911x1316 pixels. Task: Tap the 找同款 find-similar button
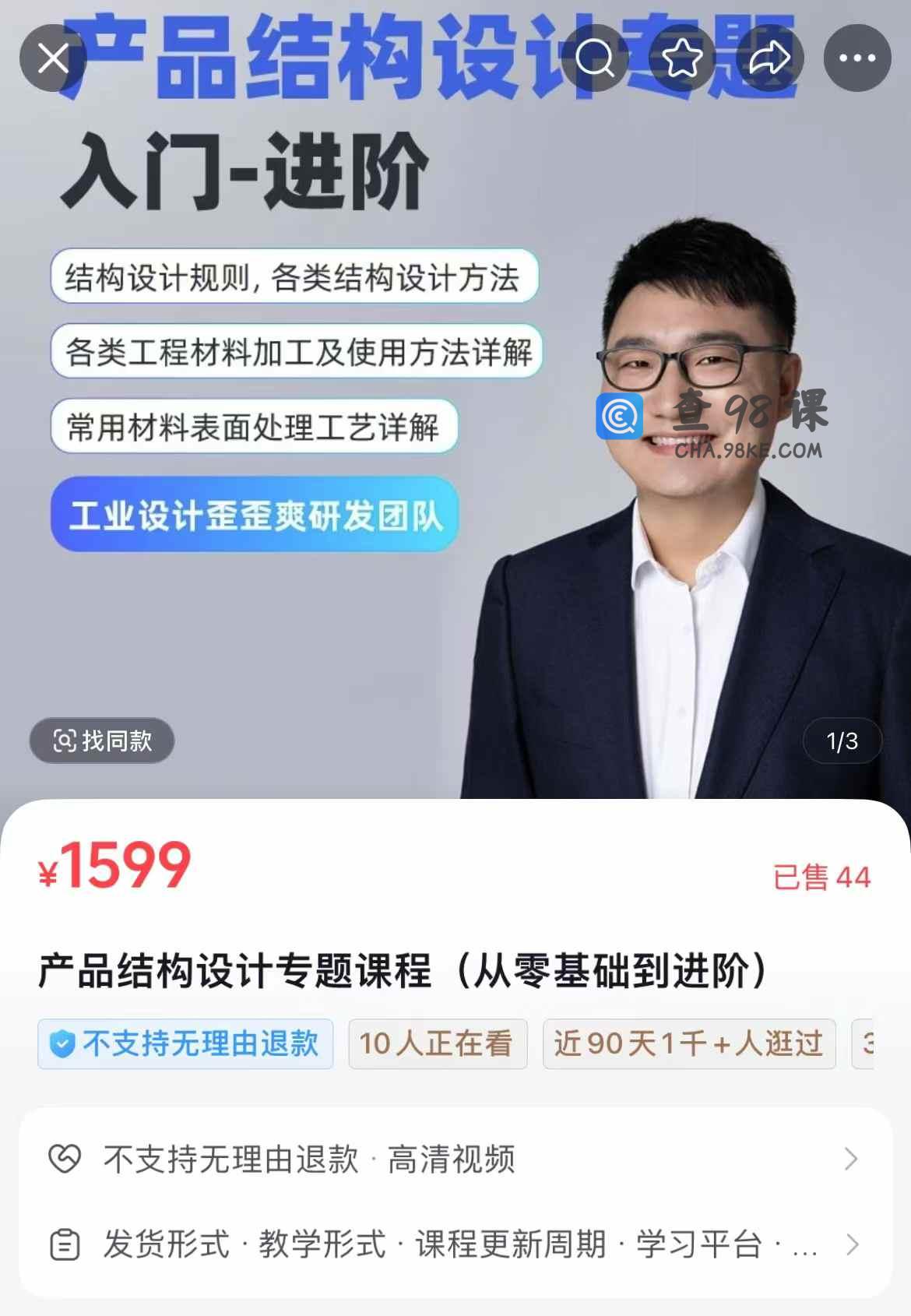click(x=102, y=741)
